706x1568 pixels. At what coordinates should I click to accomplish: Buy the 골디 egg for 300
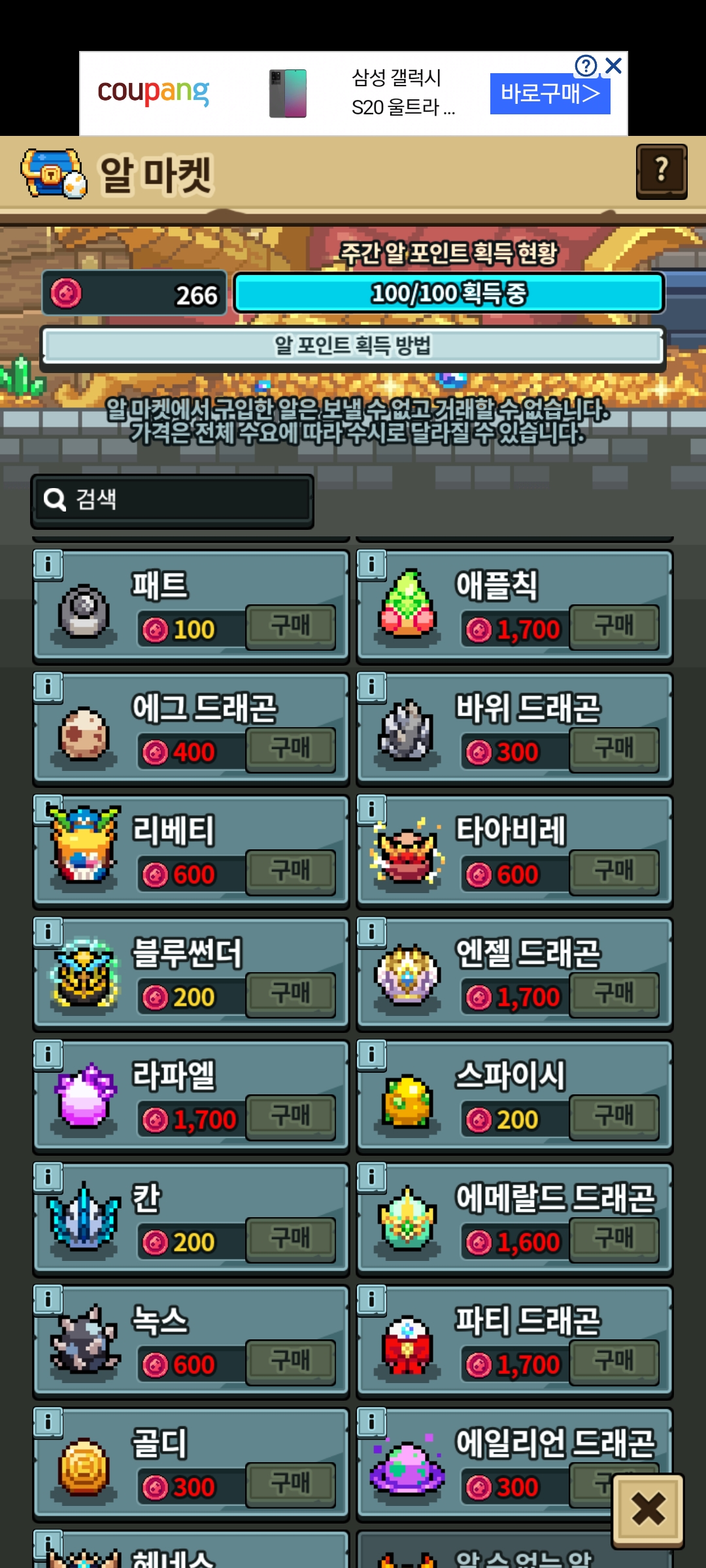pyautogui.click(x=290, y=1484)
